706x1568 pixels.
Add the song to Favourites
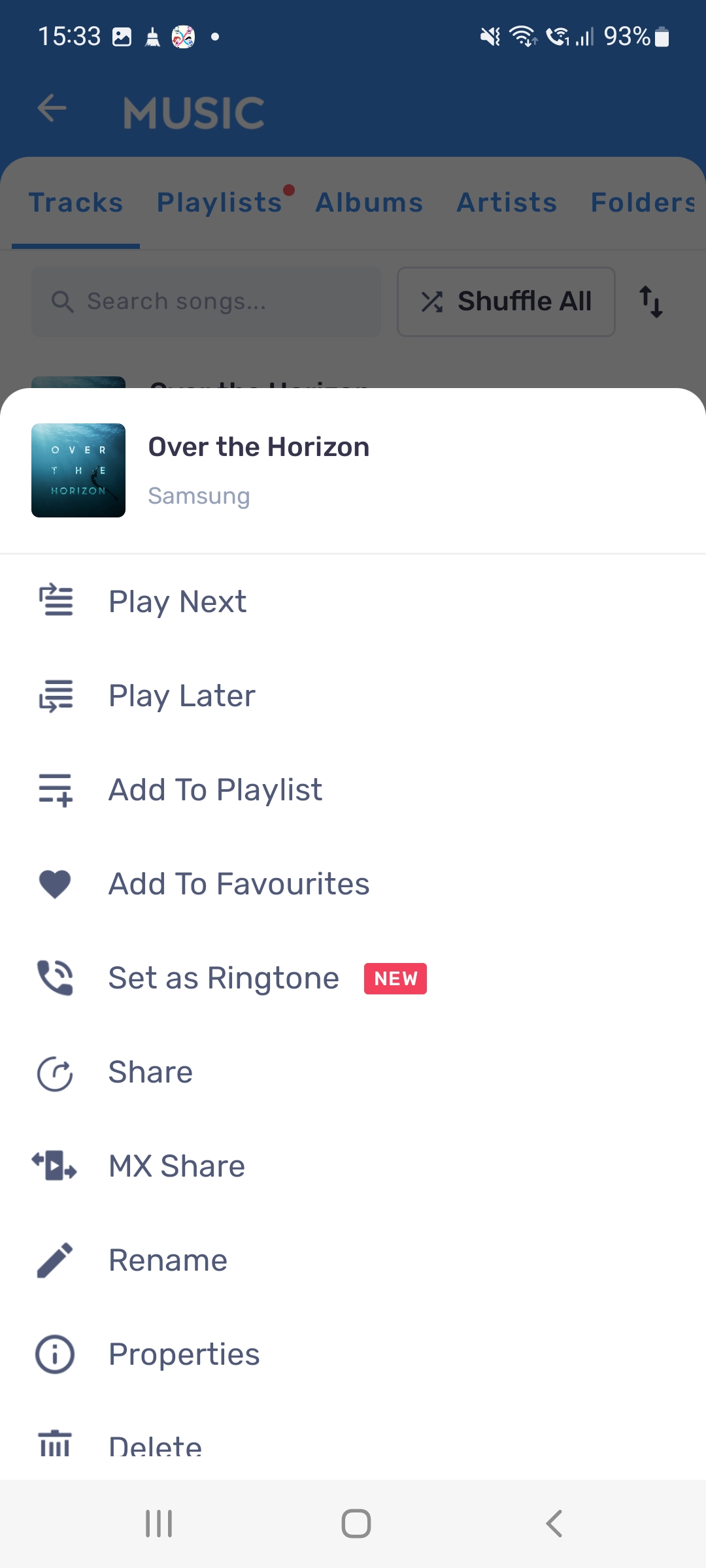coord(239,883)
